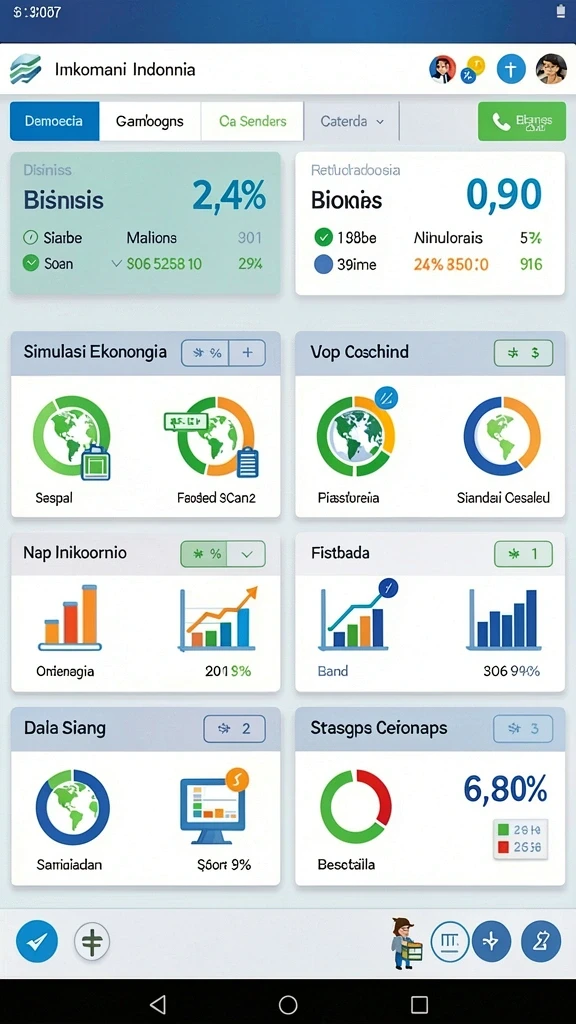The height and width of the screenshot is (1024, 576).
Task: Open the Gamboogns tab
Action: click(x=150, y=121)
